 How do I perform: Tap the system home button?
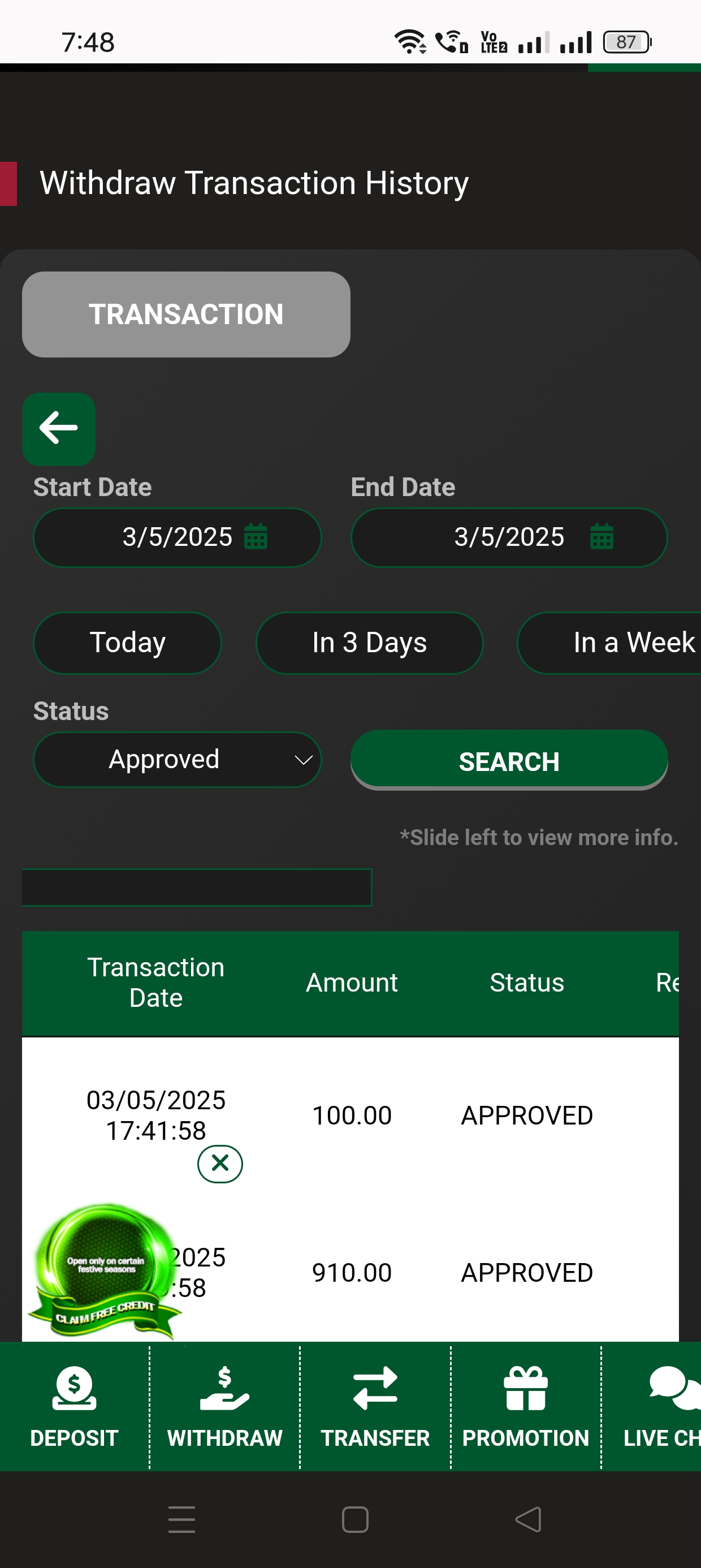355,1519
